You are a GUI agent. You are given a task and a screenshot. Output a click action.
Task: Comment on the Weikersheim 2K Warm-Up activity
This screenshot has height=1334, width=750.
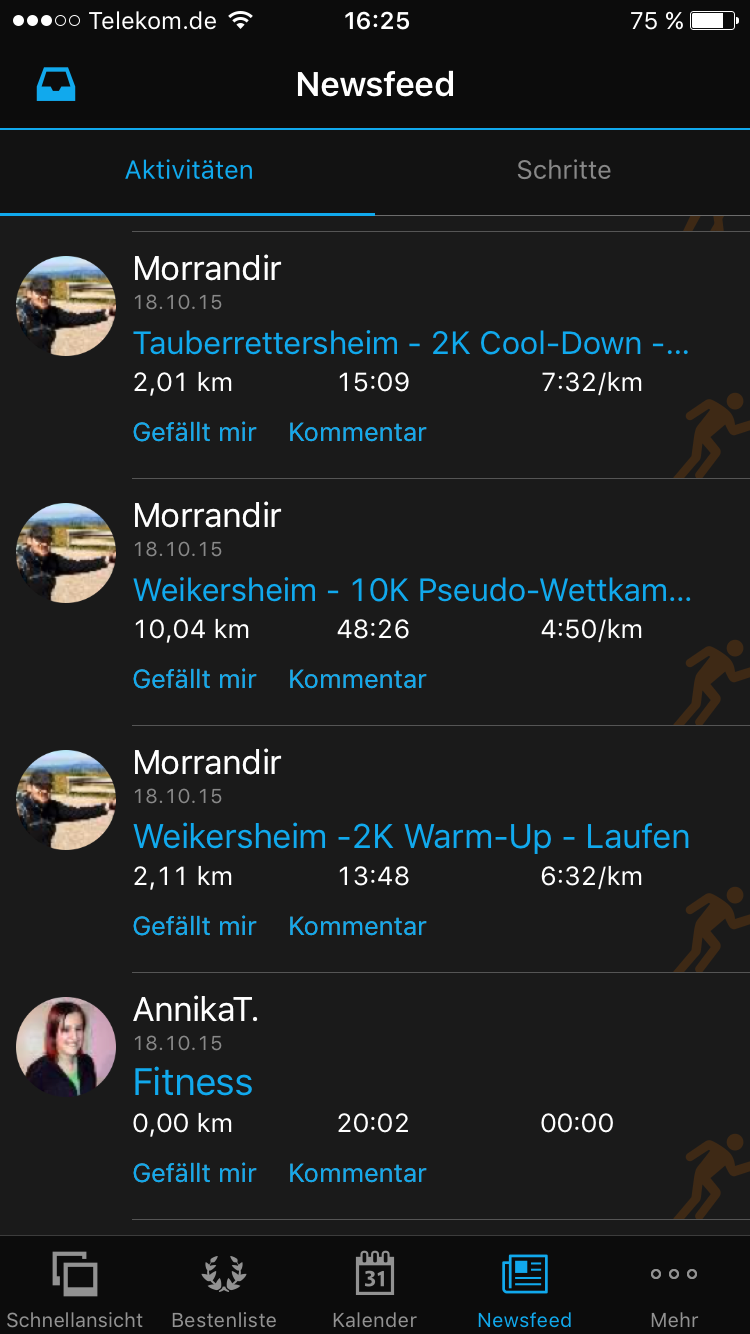point(357,926)
